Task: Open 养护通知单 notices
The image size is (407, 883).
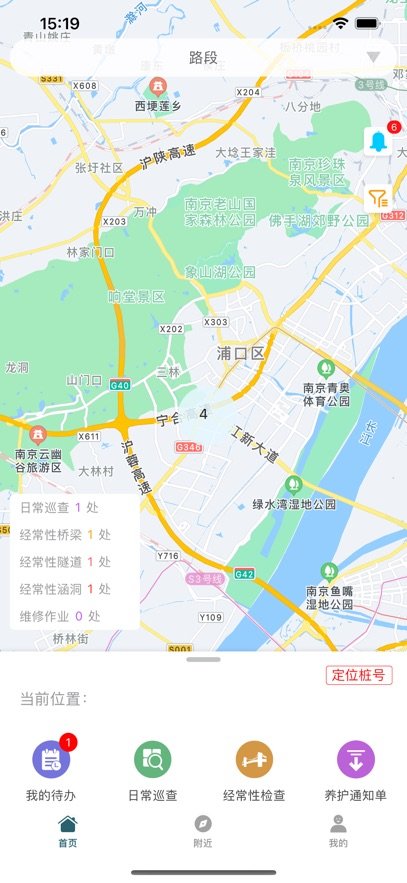Action: click(x=355, y=771)
